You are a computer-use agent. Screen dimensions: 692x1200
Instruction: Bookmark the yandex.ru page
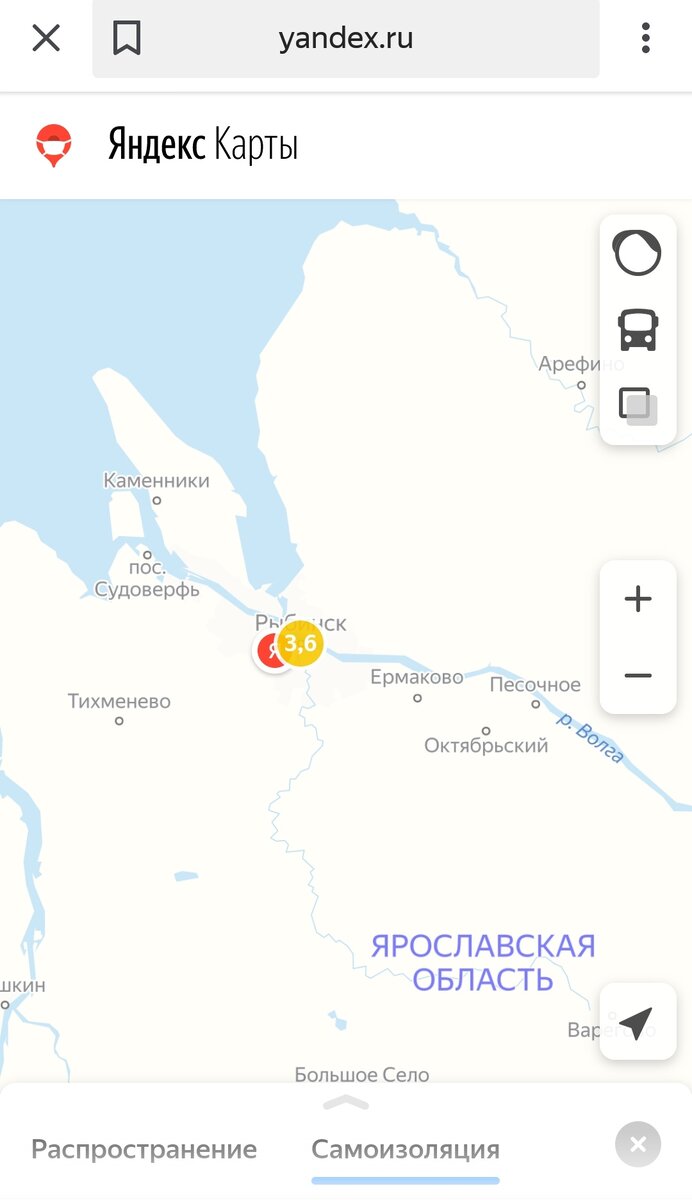coord(127,39)
